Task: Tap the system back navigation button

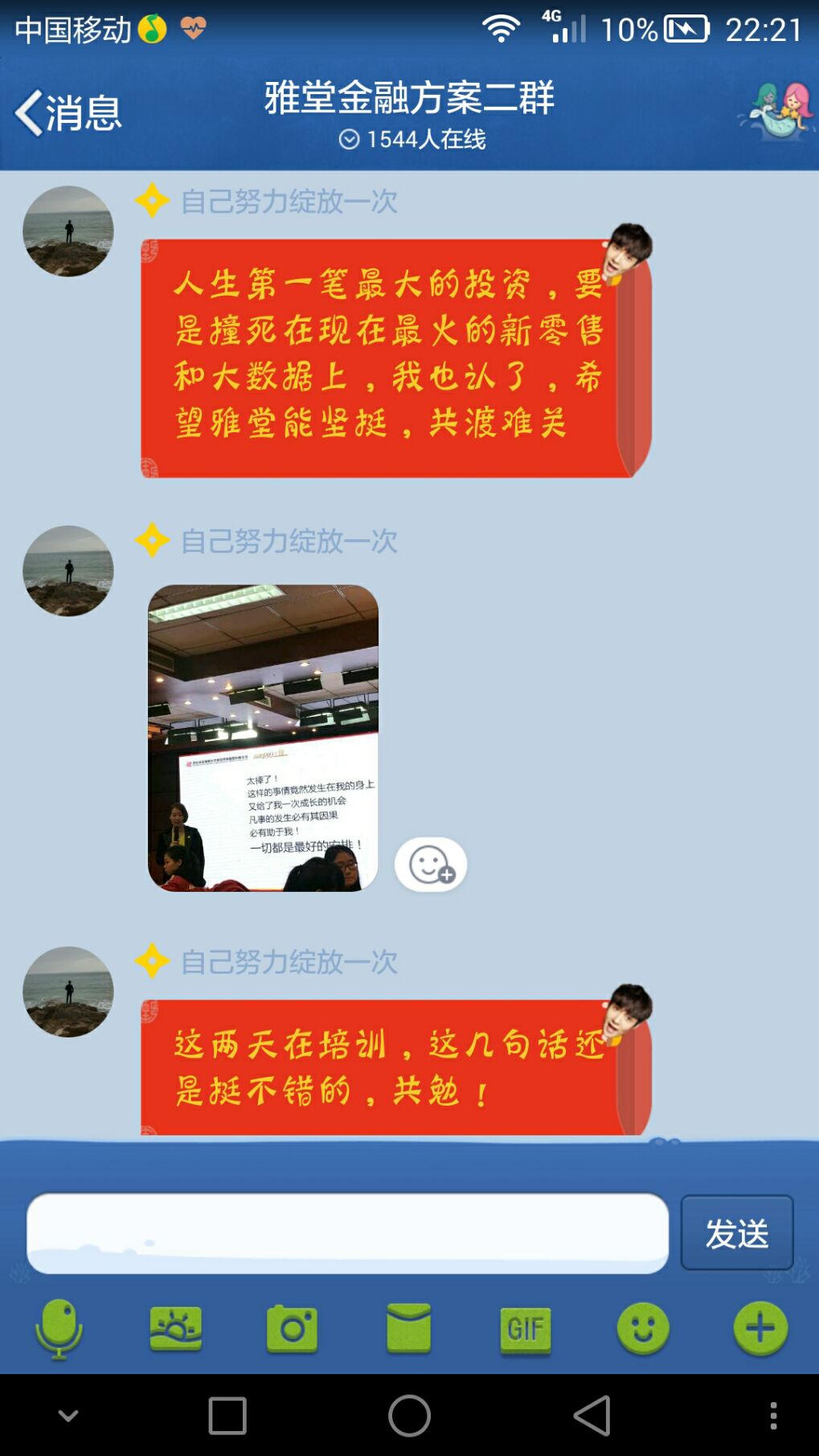Action: coord(592,1415)
